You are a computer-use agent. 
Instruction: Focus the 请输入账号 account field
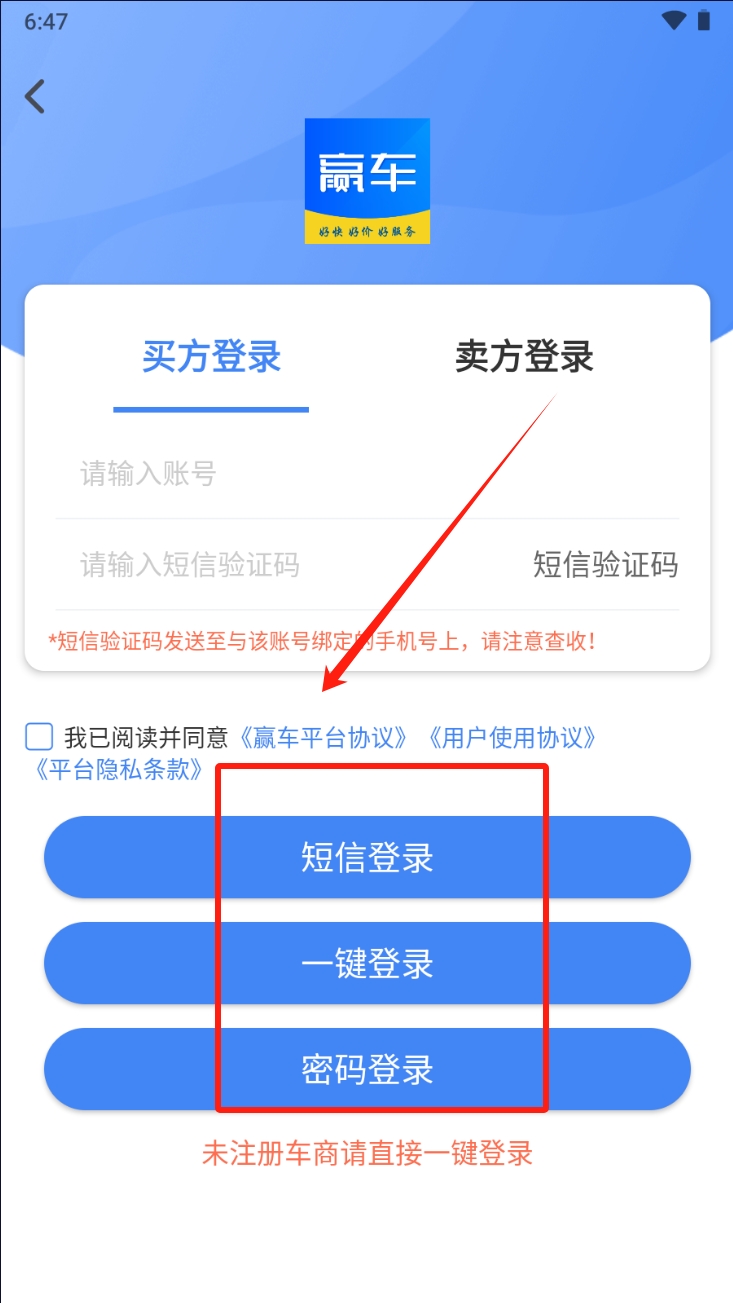click(300, 473)
